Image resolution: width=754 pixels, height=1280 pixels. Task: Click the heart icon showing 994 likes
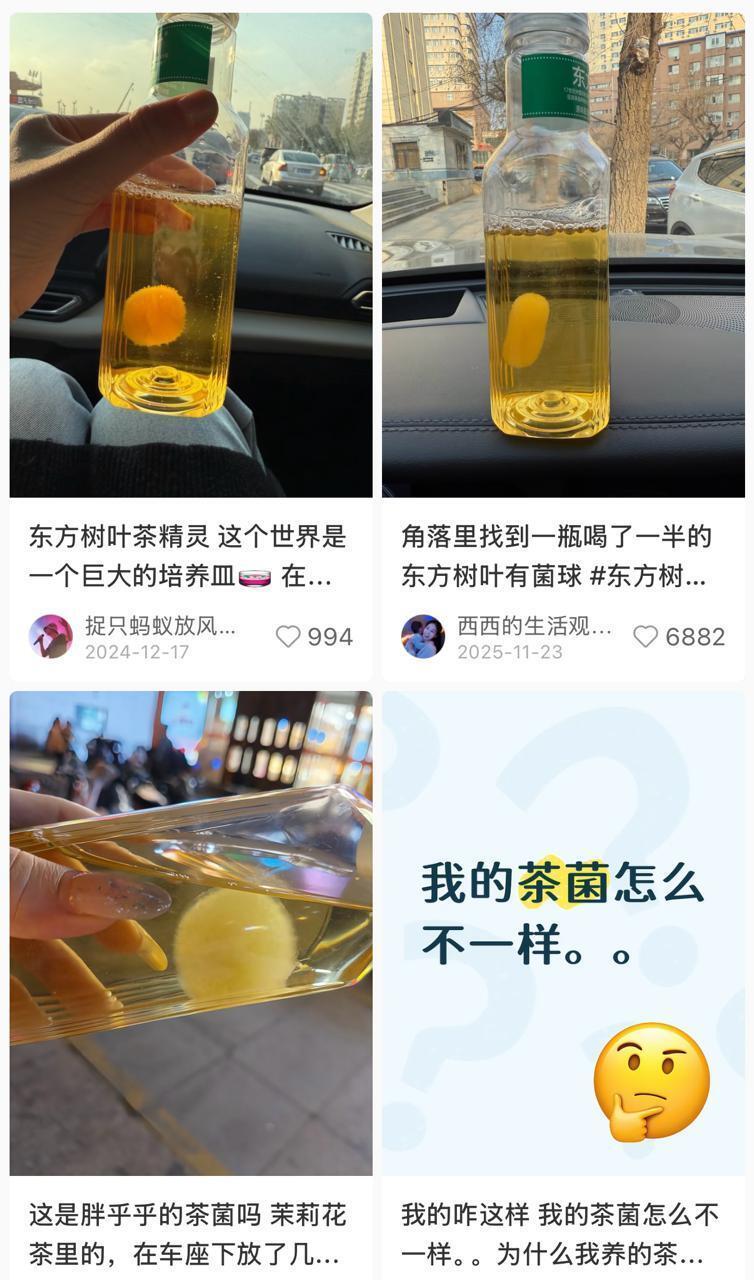pos(288,636)
